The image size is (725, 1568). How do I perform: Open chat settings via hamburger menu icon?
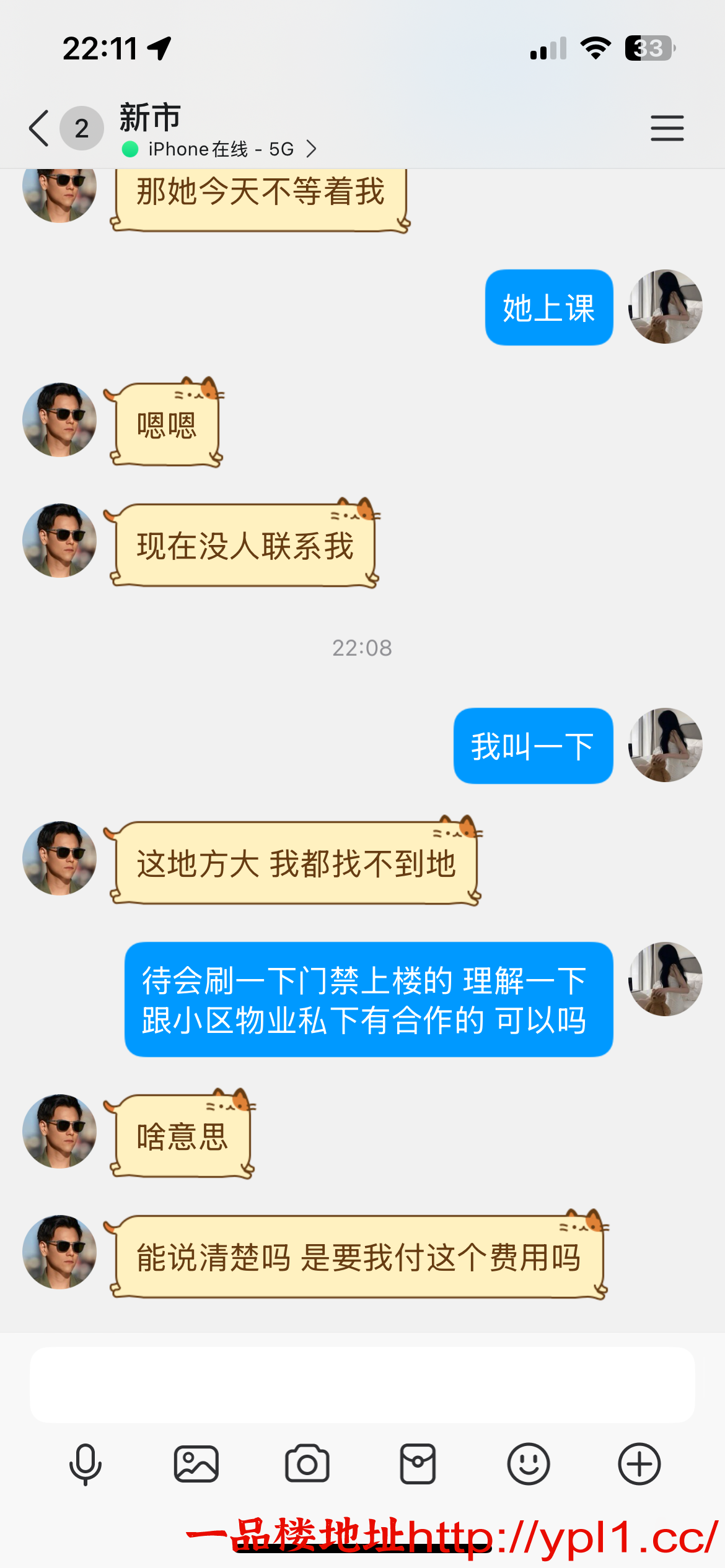coord(667,128)
